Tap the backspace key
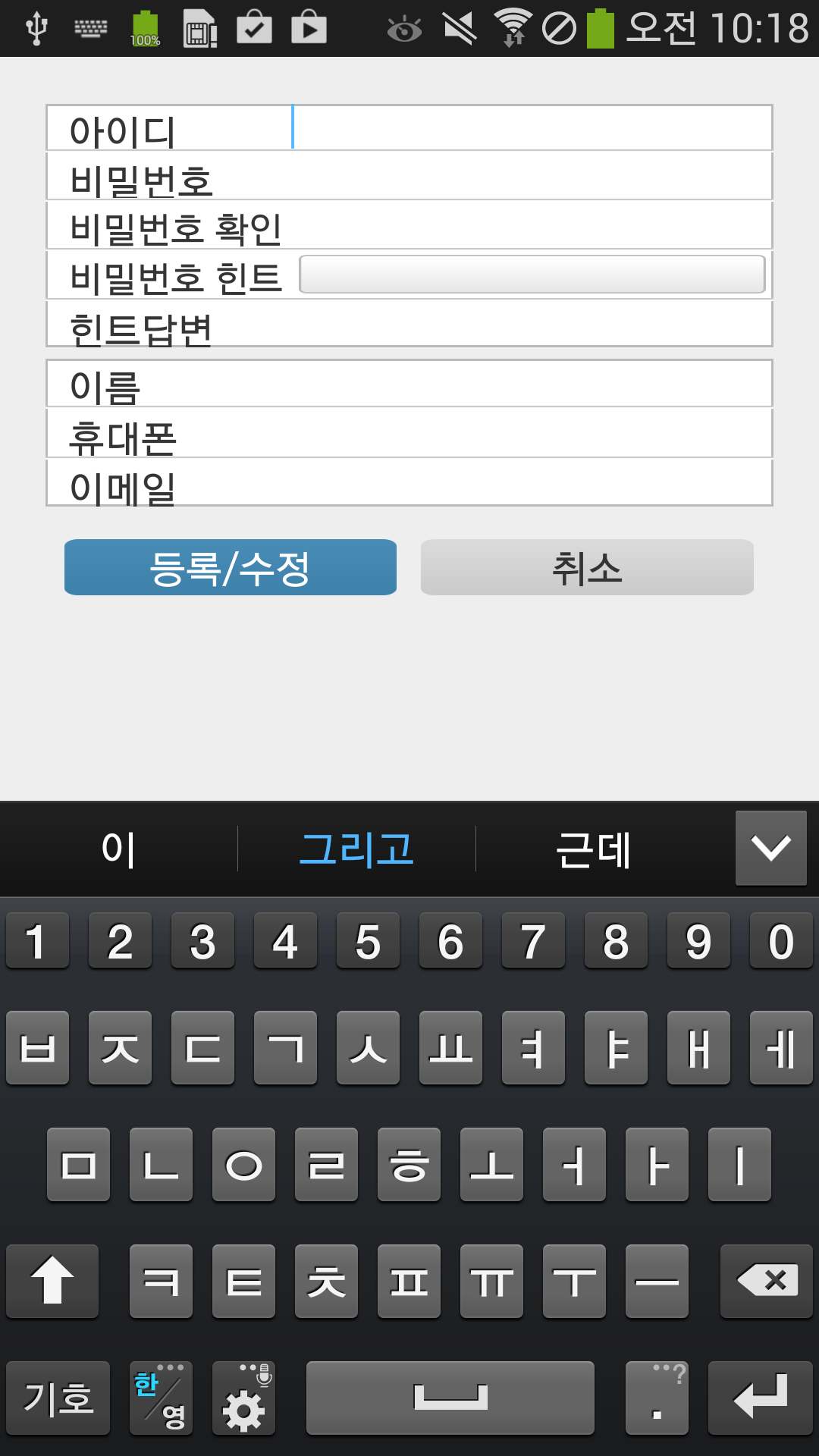Image resolution: width=819 pixels, height=1456 pixels. (x=767, y=1281)
